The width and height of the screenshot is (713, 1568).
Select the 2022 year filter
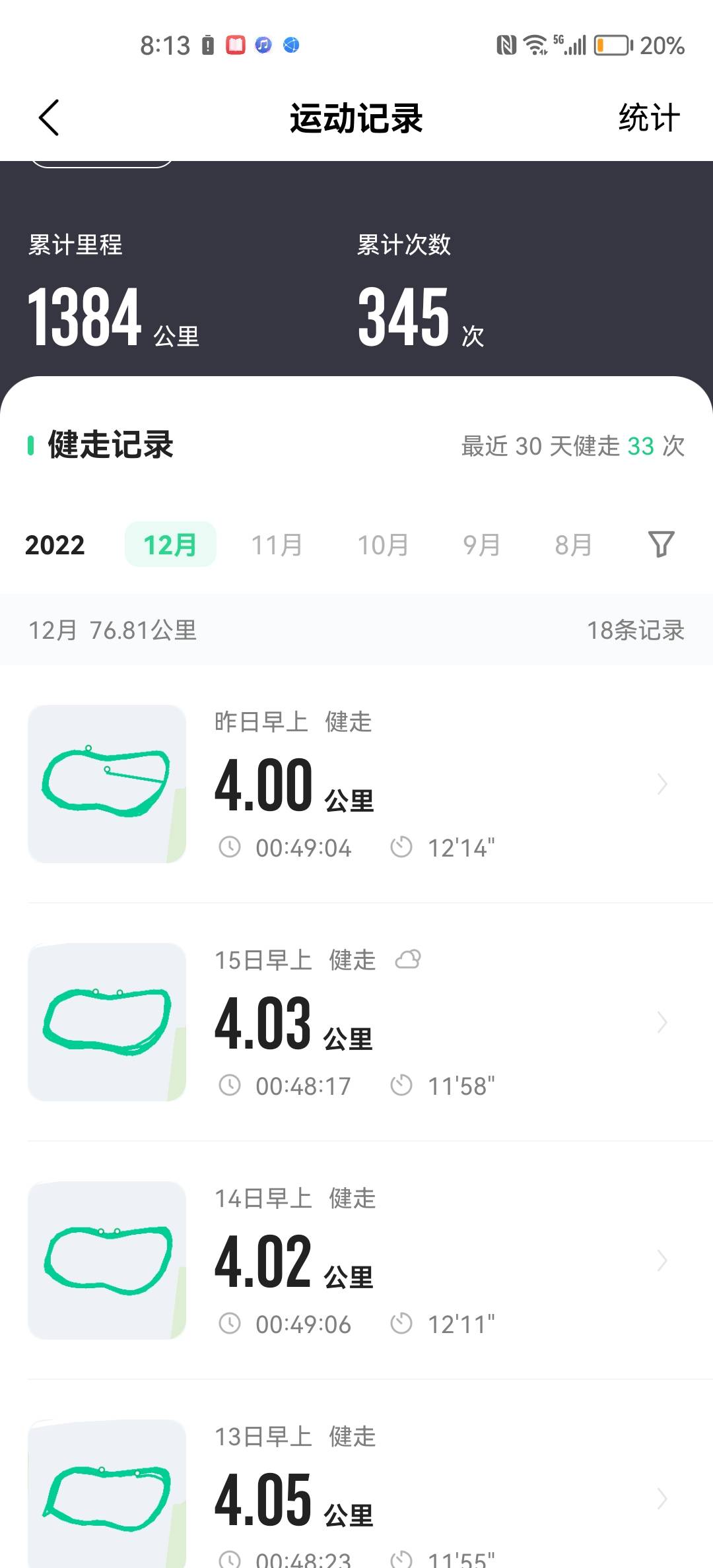(x=55, y=544)
